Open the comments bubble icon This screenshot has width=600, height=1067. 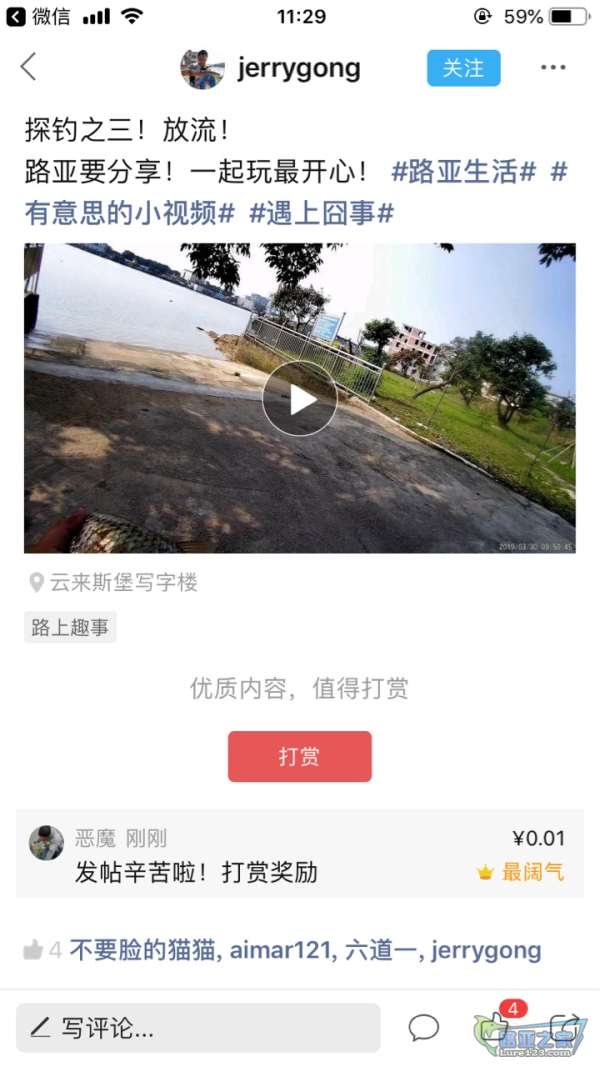coord(424,1027)
